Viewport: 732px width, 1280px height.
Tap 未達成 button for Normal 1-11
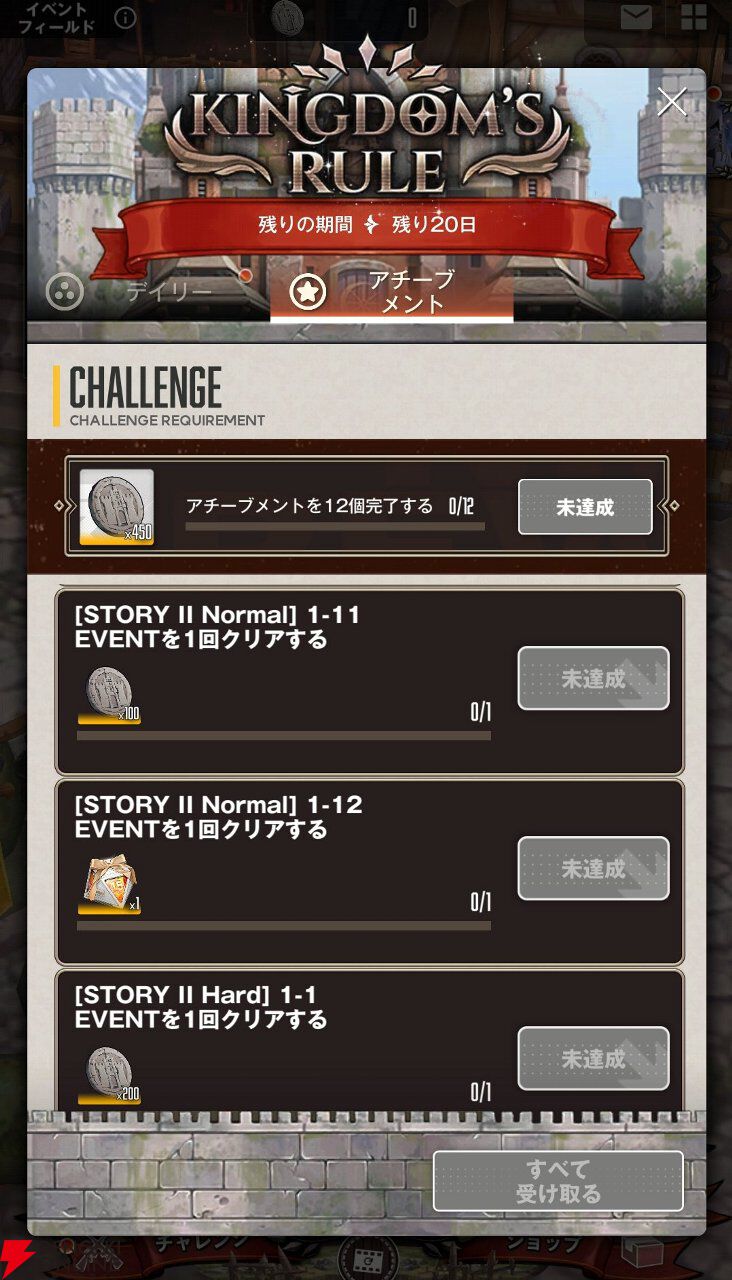click(593, 678)
